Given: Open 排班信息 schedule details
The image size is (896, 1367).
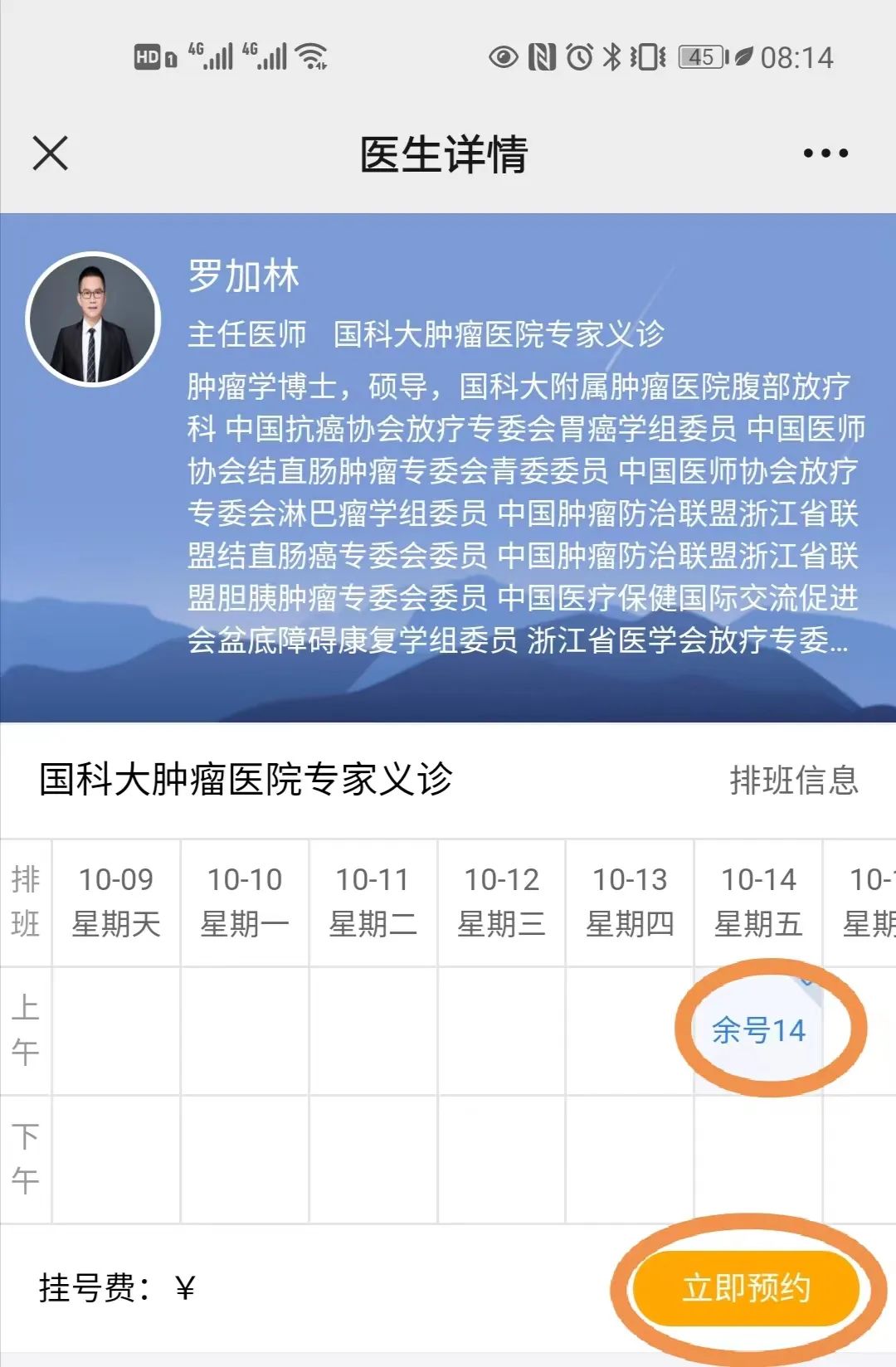Looking at the screenshot, I should (x=794, y=780).
